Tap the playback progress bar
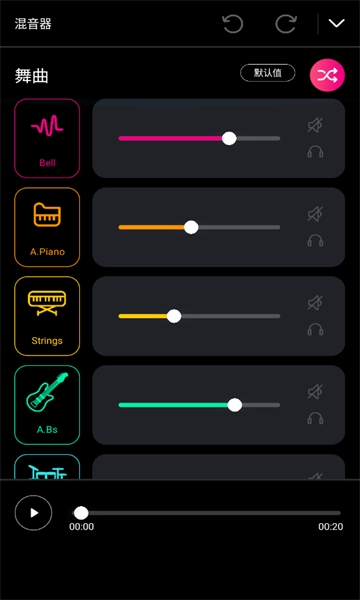 coord(207,513)
